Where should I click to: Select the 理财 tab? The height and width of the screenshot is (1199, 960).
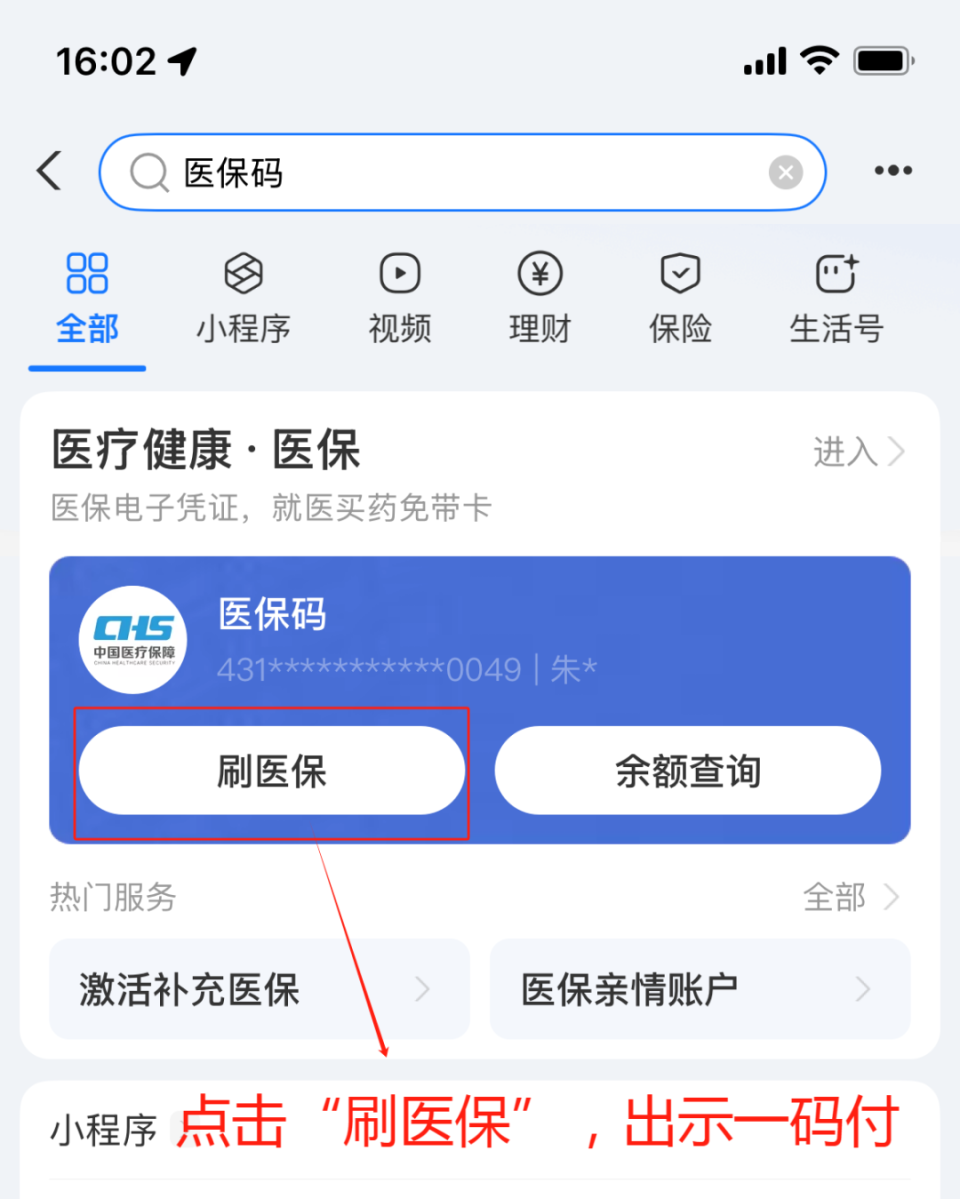coord(539,298)
